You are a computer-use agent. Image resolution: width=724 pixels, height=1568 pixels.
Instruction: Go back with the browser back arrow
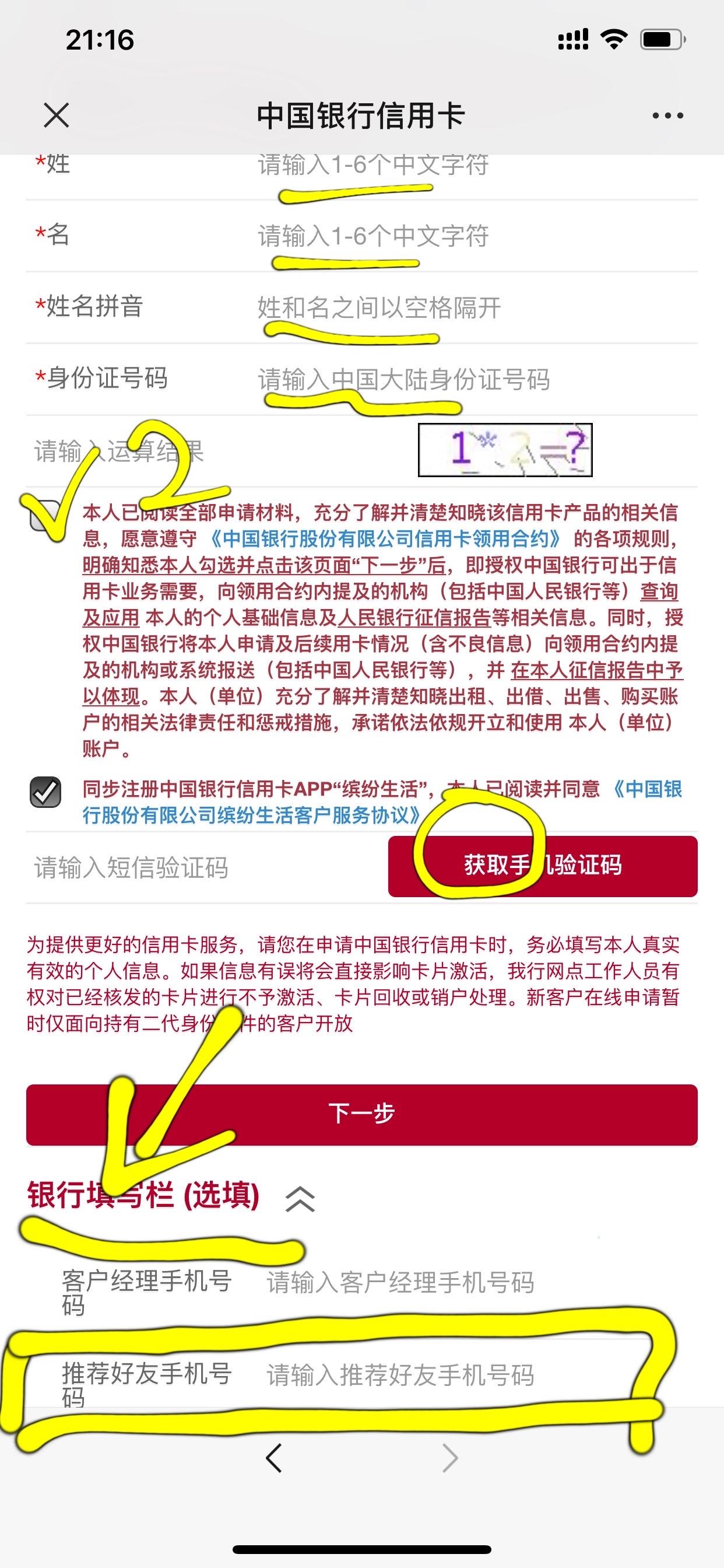pos(274,1458)
